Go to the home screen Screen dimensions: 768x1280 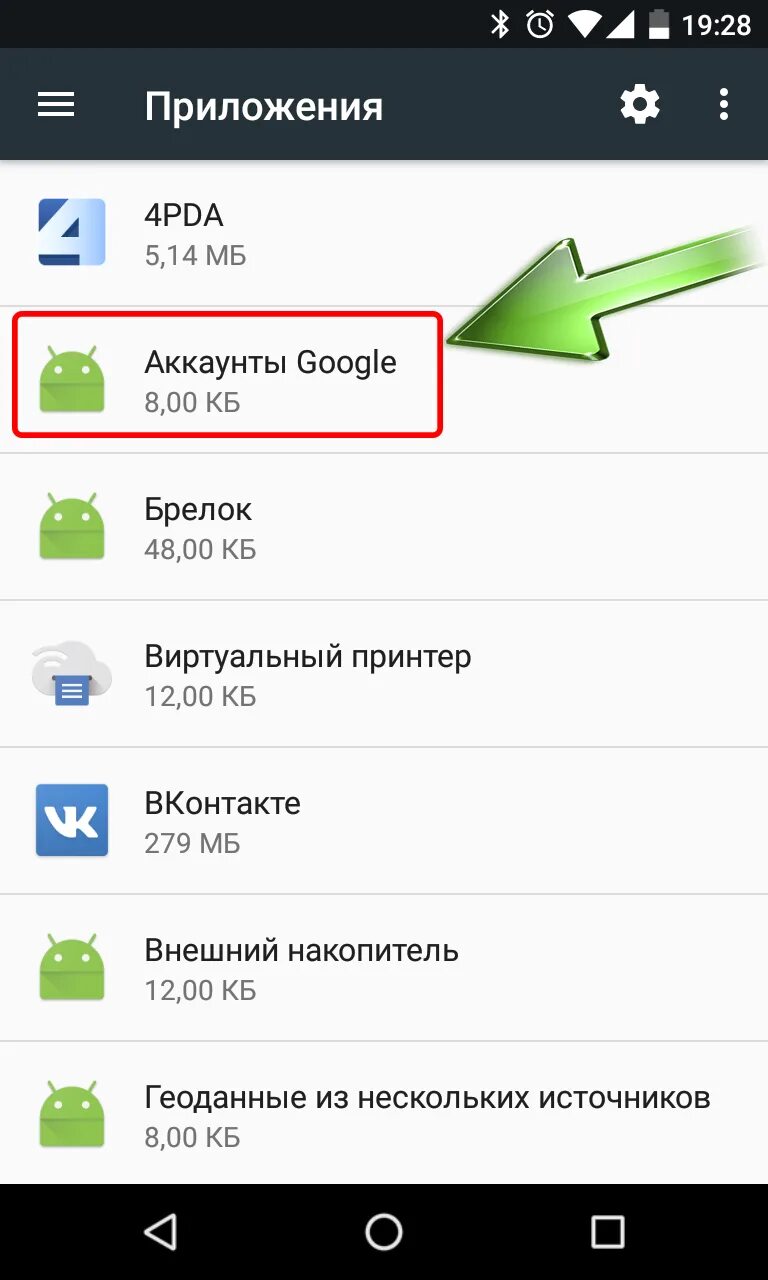point(384,1232)
